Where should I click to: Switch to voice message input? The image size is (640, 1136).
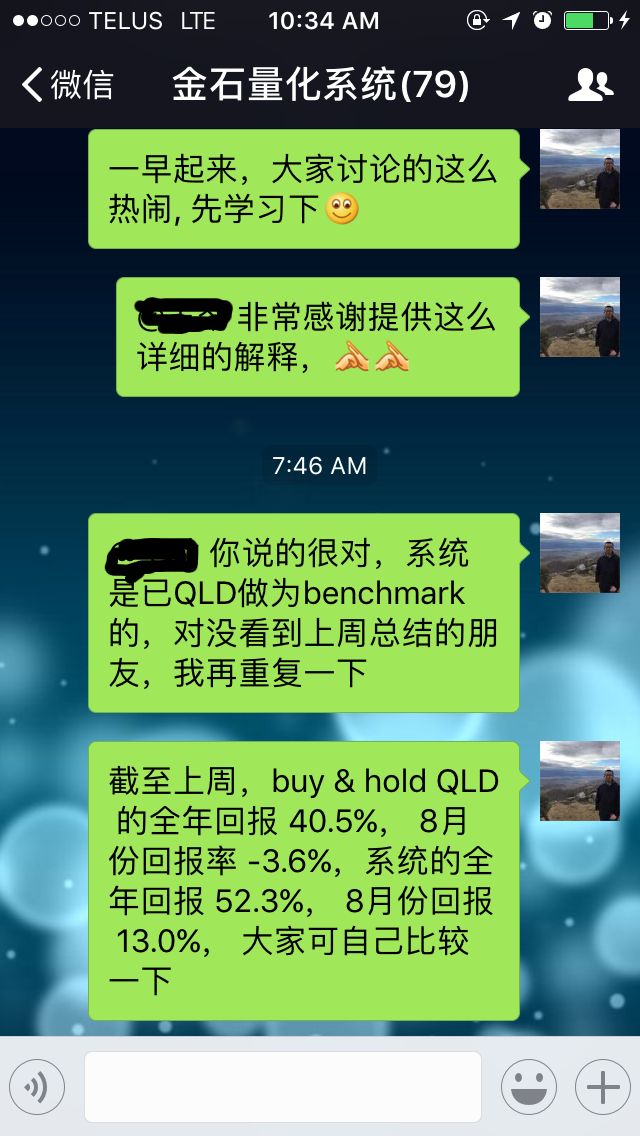pos(37,1087)
